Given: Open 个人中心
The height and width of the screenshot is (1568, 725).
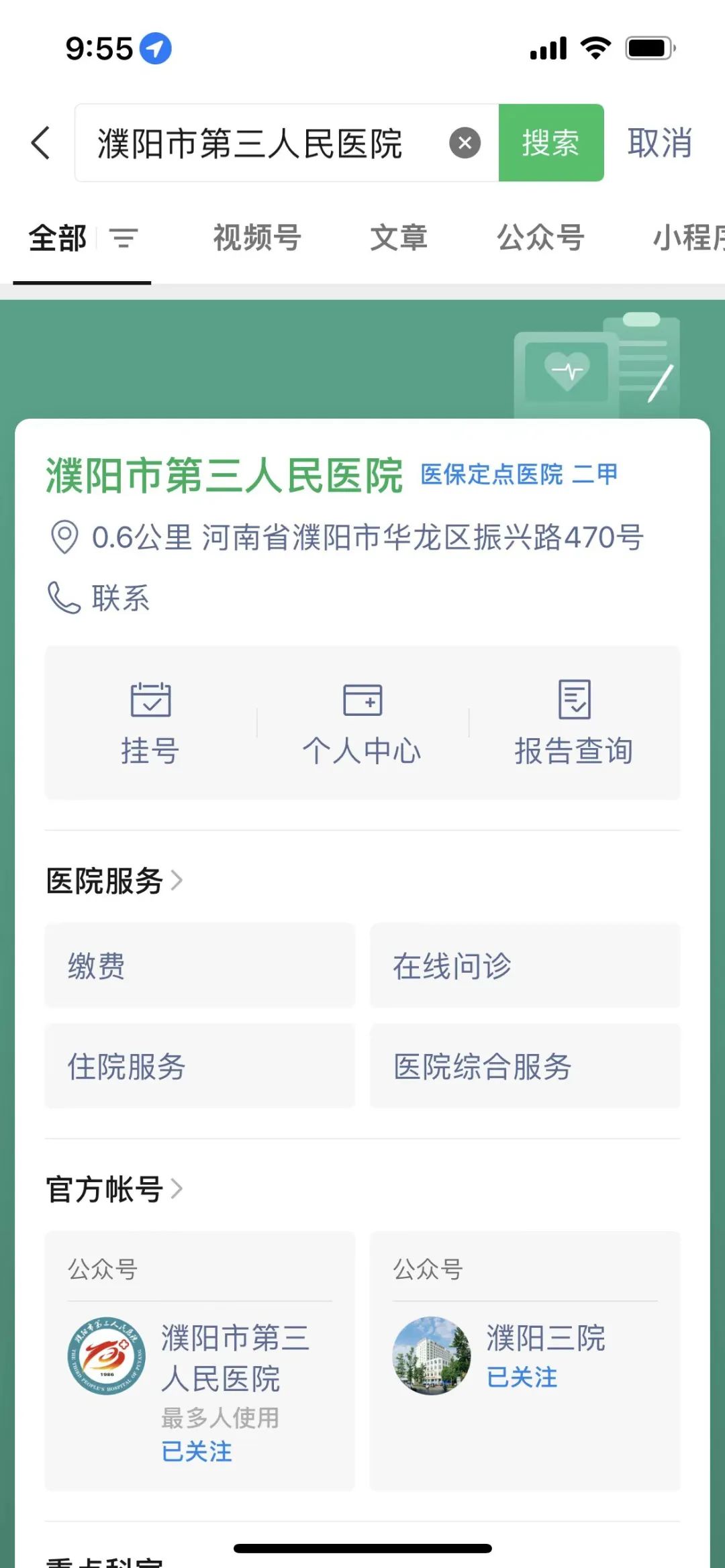Looking at the screenshot, I should point(362,723).
